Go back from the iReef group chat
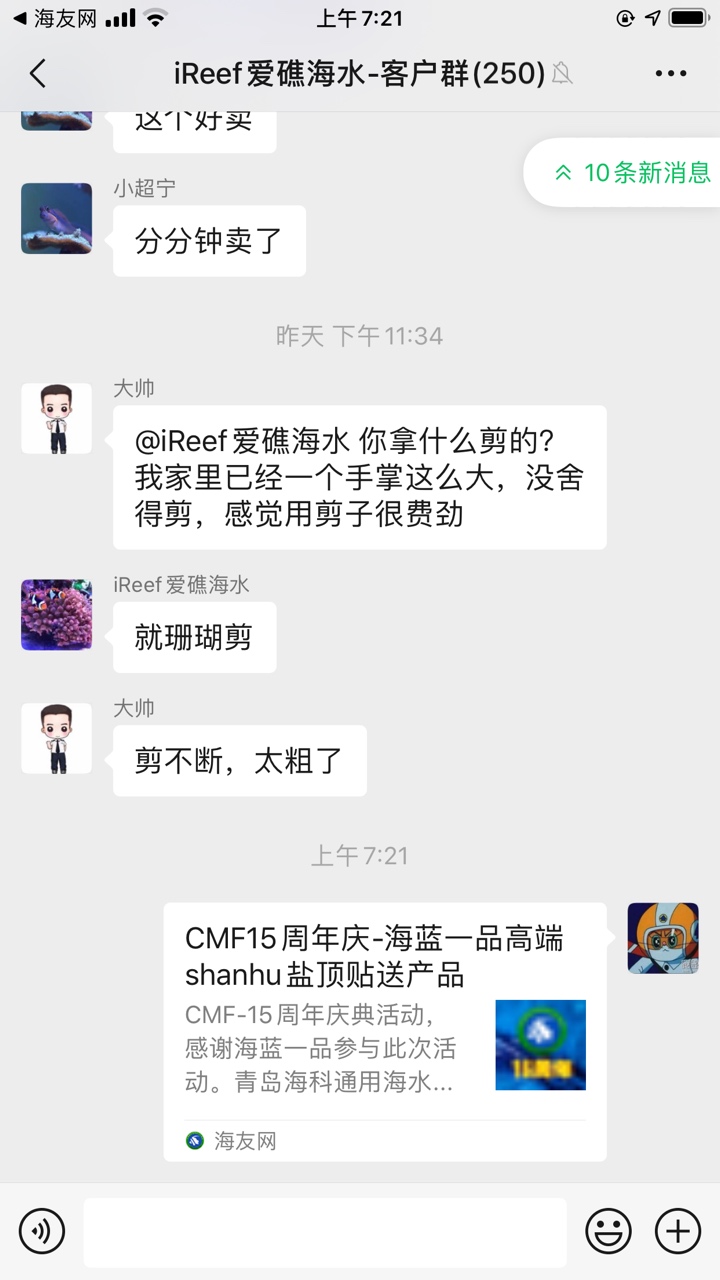The height and width of the screenshot is (1280, 720). pyautogui.click(x=38, y=73)
